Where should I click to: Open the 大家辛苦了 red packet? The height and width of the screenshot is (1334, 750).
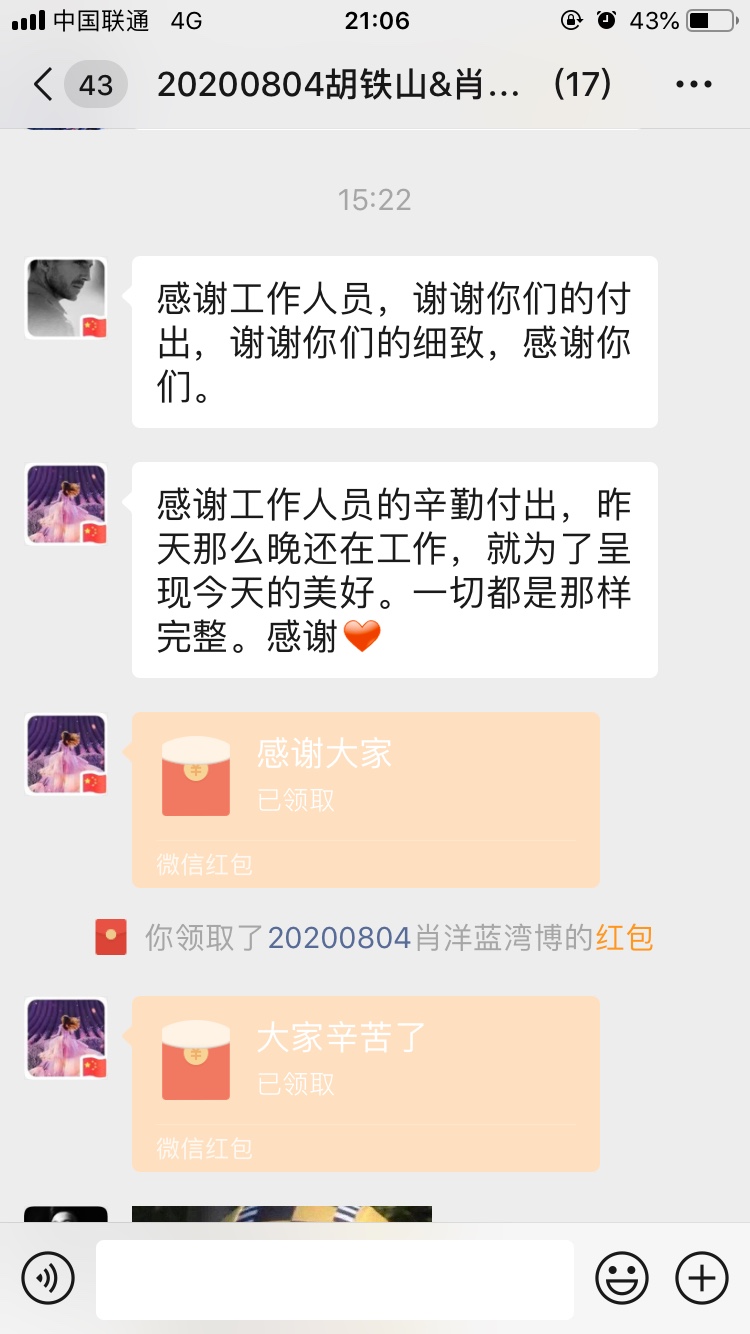[365, 1082]
